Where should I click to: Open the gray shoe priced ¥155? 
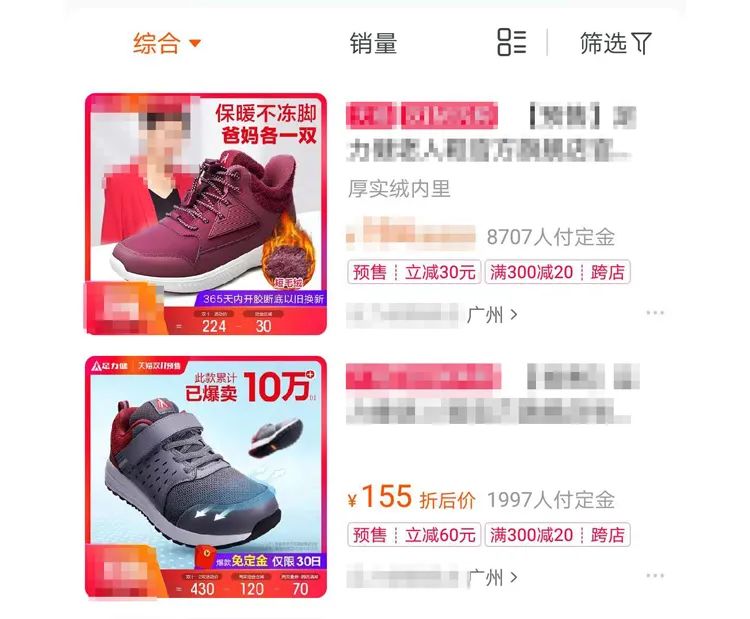[206, 477]
